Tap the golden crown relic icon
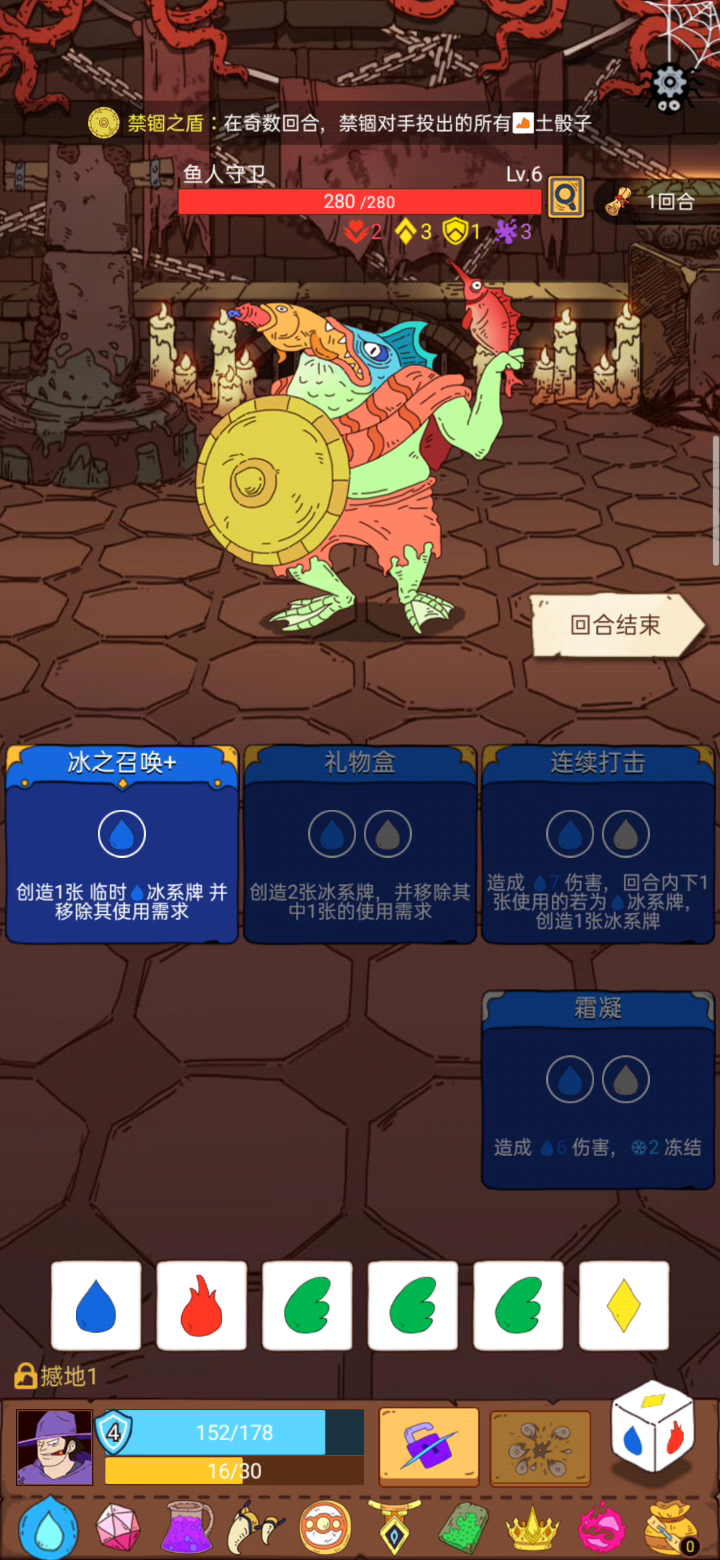Viewport: 720px width, 1560px height. (x=530, y=1529)
